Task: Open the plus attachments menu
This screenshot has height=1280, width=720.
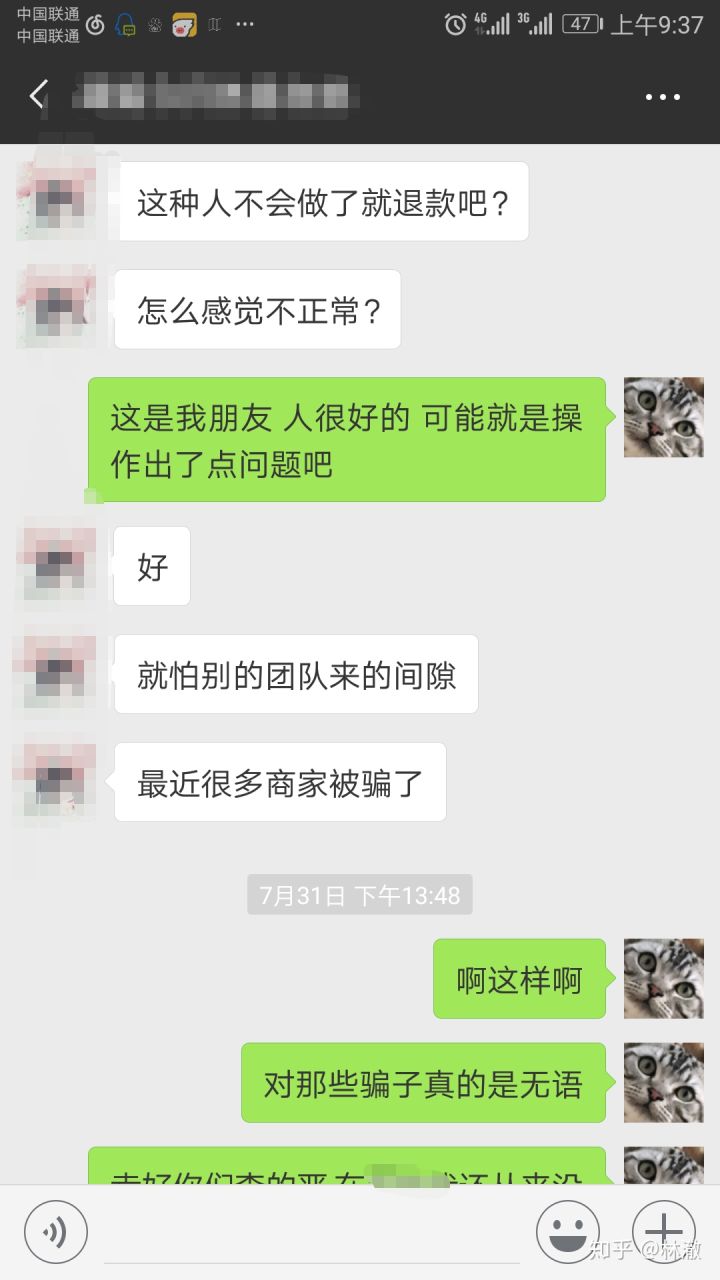Action: [x=663, y=1231]
